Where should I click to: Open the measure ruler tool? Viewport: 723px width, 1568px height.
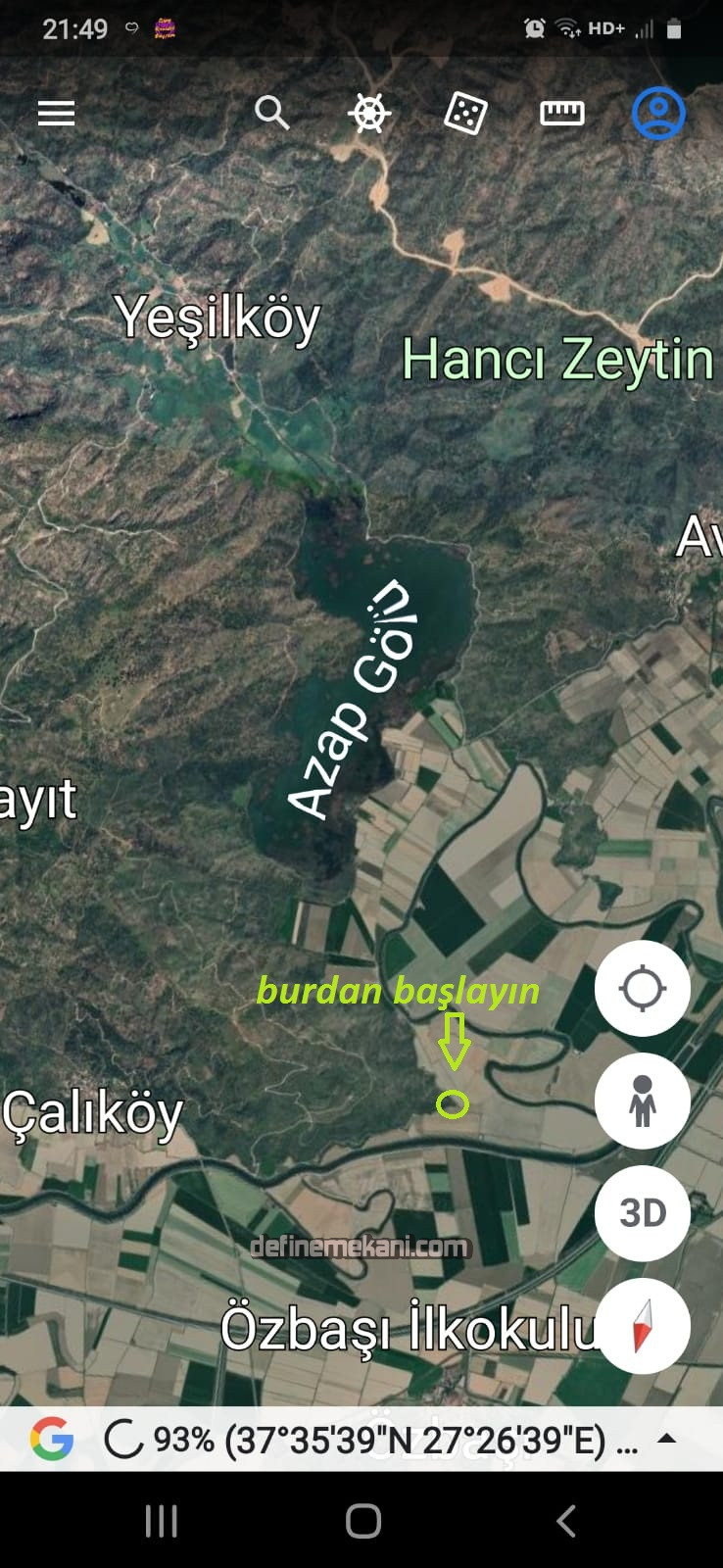tap(561, 114)
